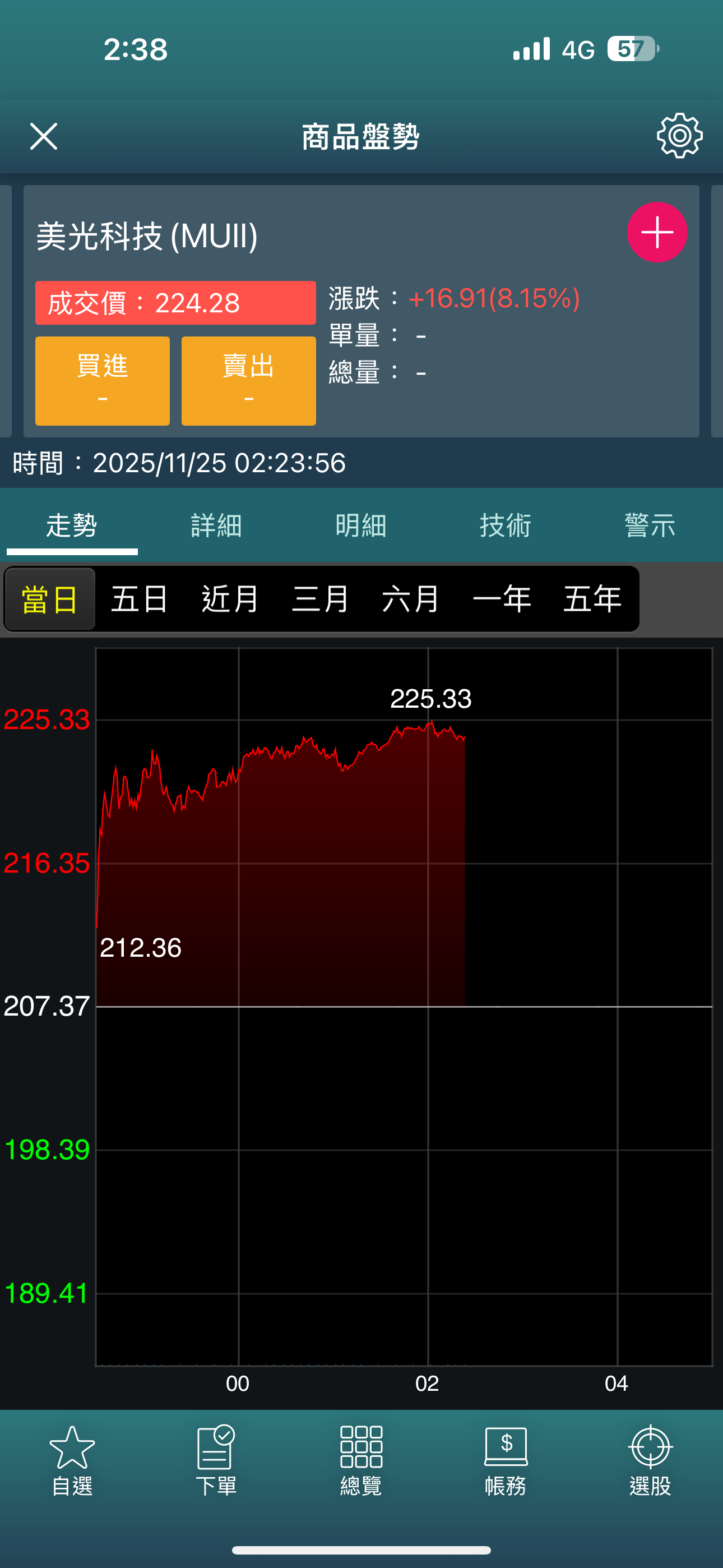723x1568 pixels.
Task: Show the 近月 chart range
Action: pos(230,599)
